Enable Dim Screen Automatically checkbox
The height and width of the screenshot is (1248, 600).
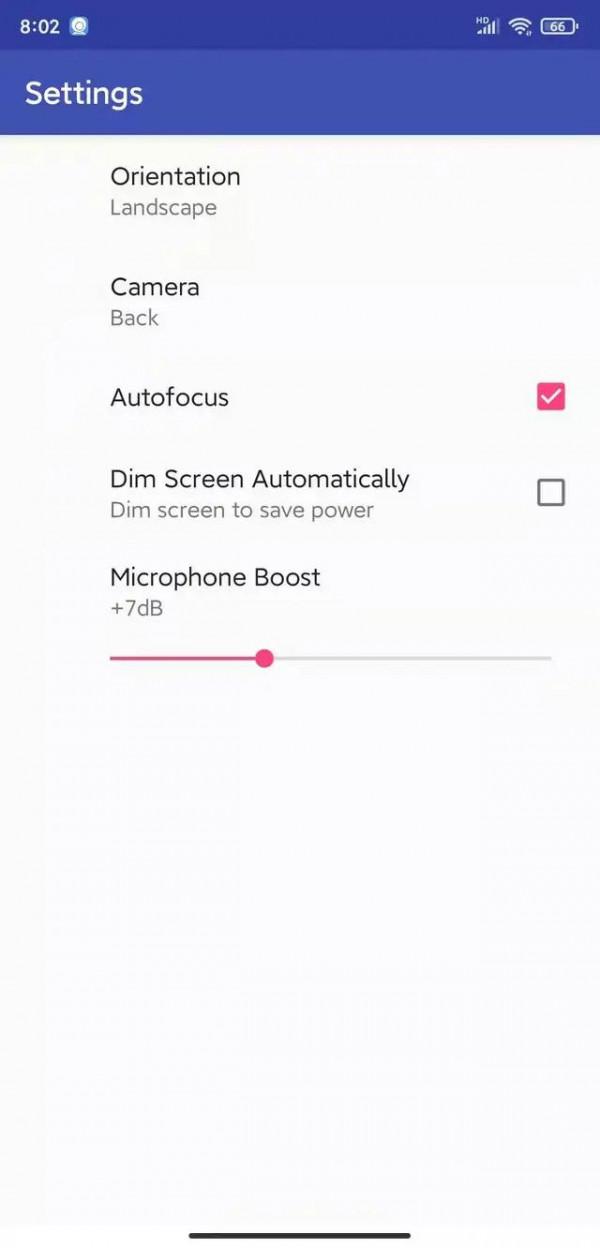pos(551,492)
